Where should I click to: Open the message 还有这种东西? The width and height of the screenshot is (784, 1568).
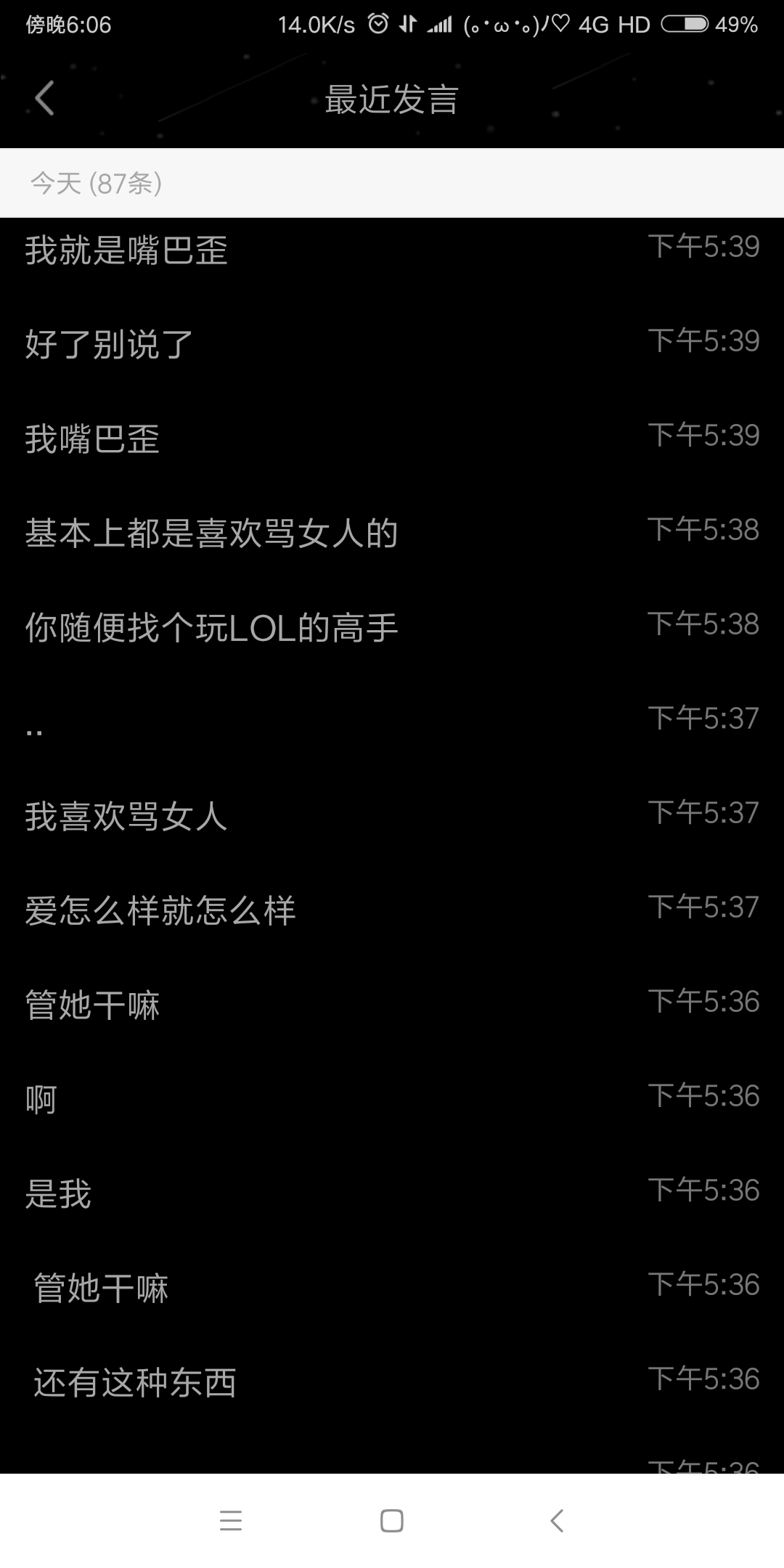pyautogui.click(x=134, y=1381)
